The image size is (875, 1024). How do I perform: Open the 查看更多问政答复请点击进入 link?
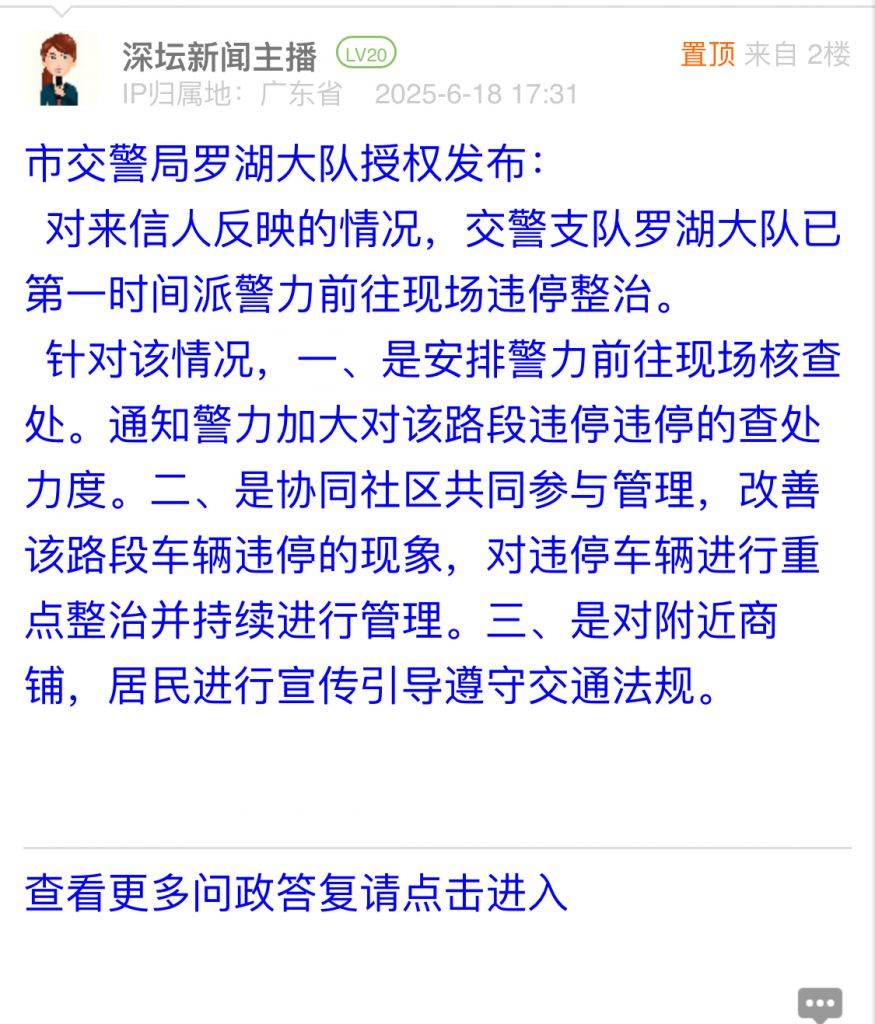click(x=296, y=893)
